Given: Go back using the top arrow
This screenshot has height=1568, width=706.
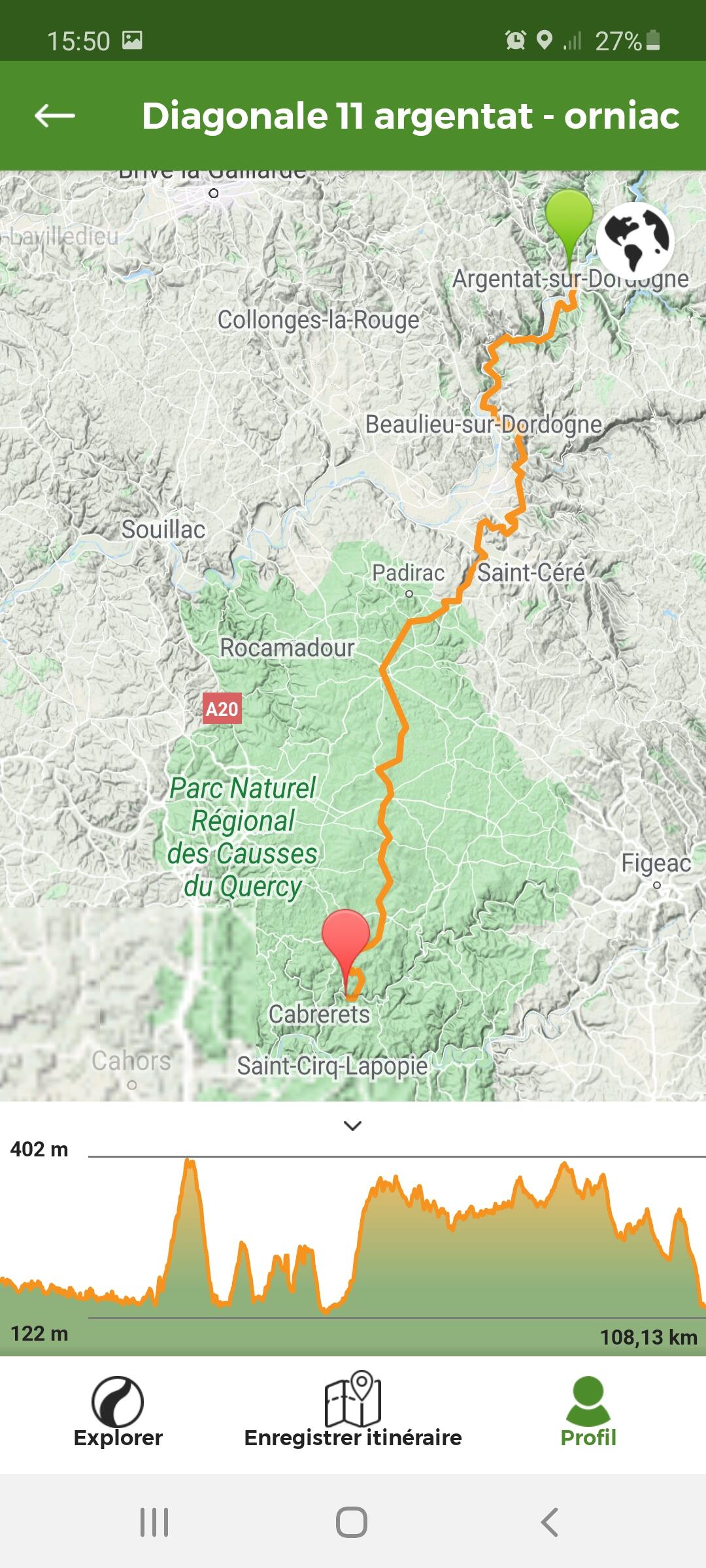Looking at the screenshot, I should (55, 116).
